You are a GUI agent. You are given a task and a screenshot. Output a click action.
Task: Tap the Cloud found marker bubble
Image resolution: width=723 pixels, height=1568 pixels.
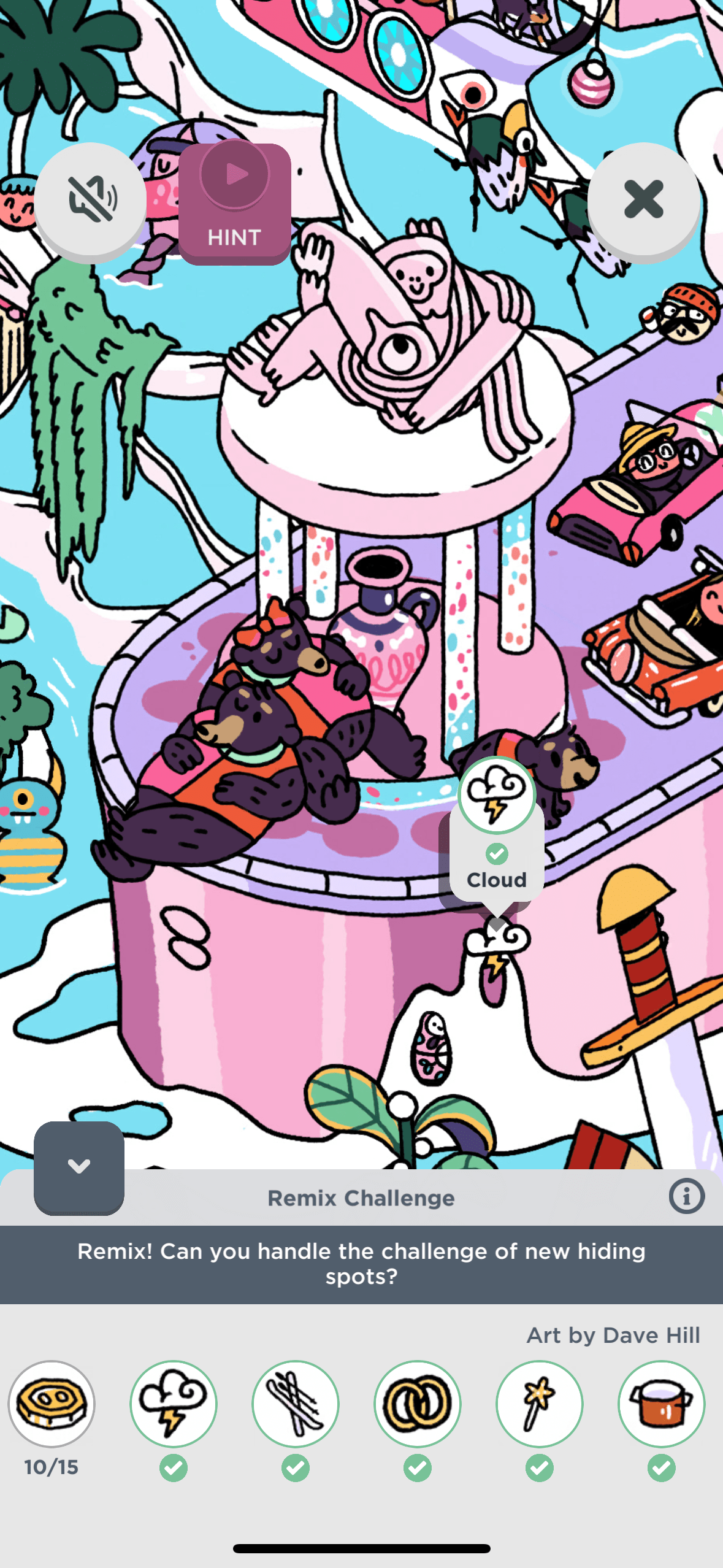pos(497,828)
